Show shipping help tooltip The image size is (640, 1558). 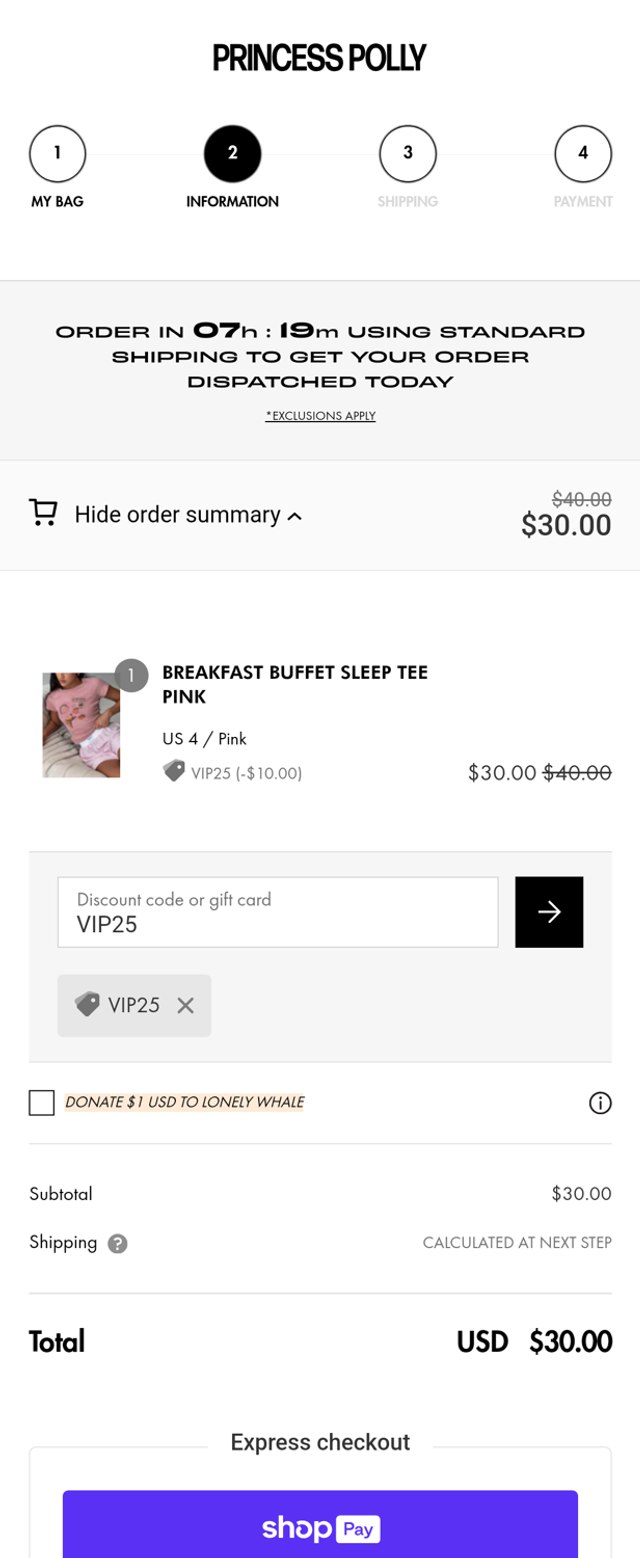coord(117,1244)
